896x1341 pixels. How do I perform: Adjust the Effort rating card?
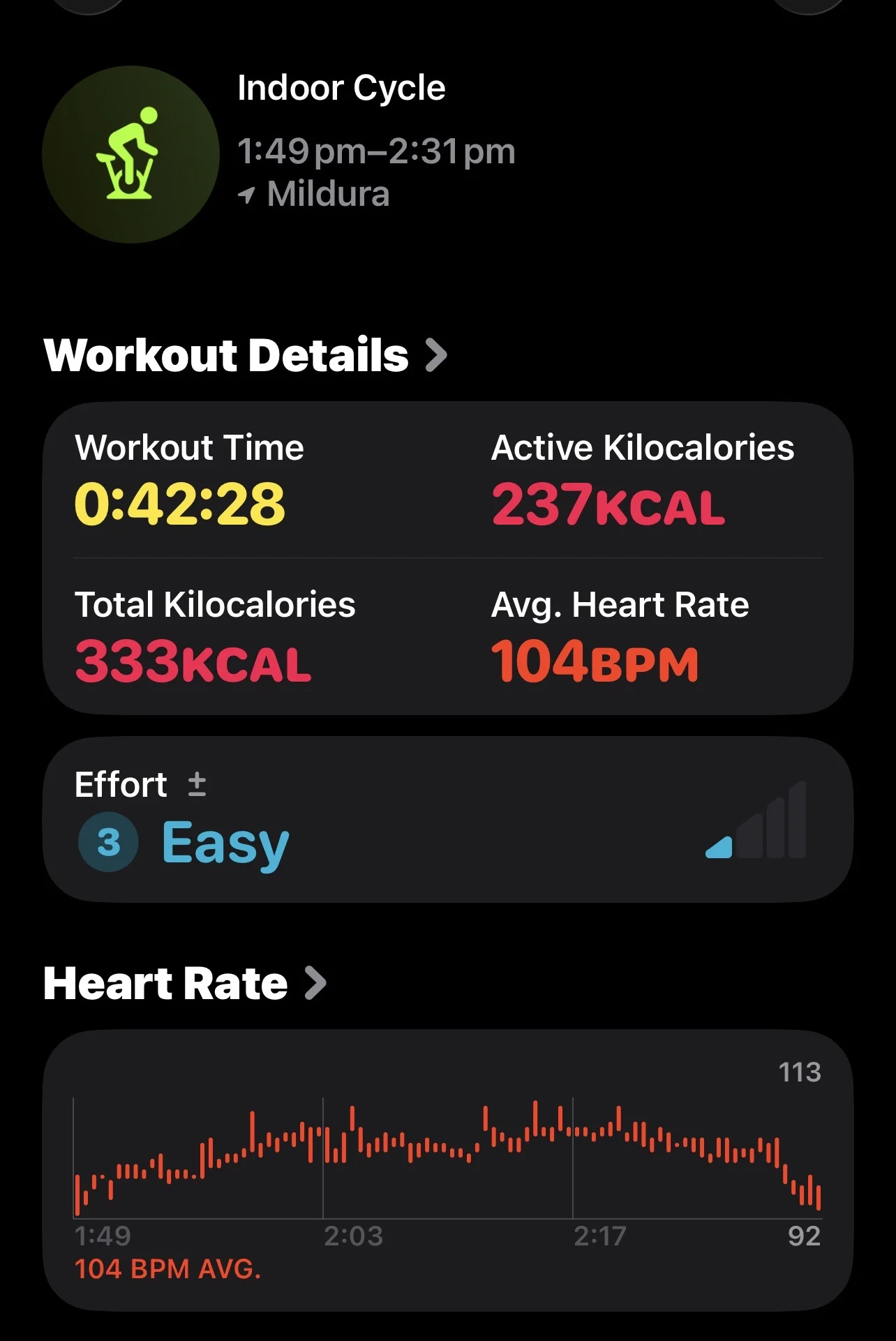(447, 820)
